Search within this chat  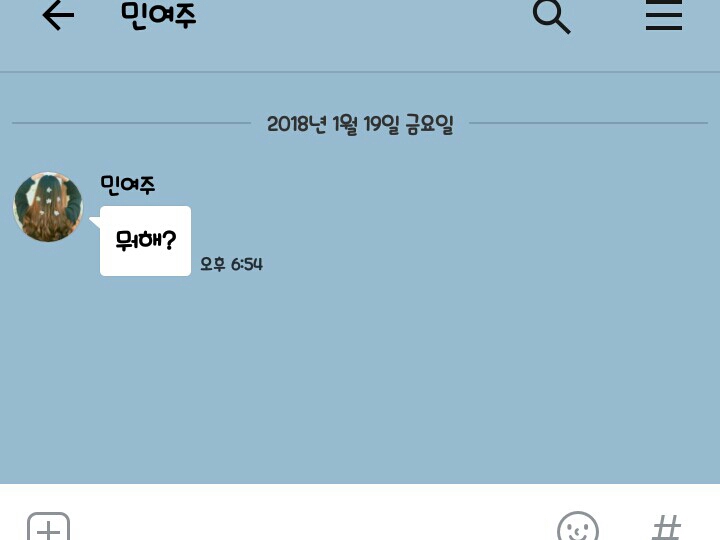[551, 17]
